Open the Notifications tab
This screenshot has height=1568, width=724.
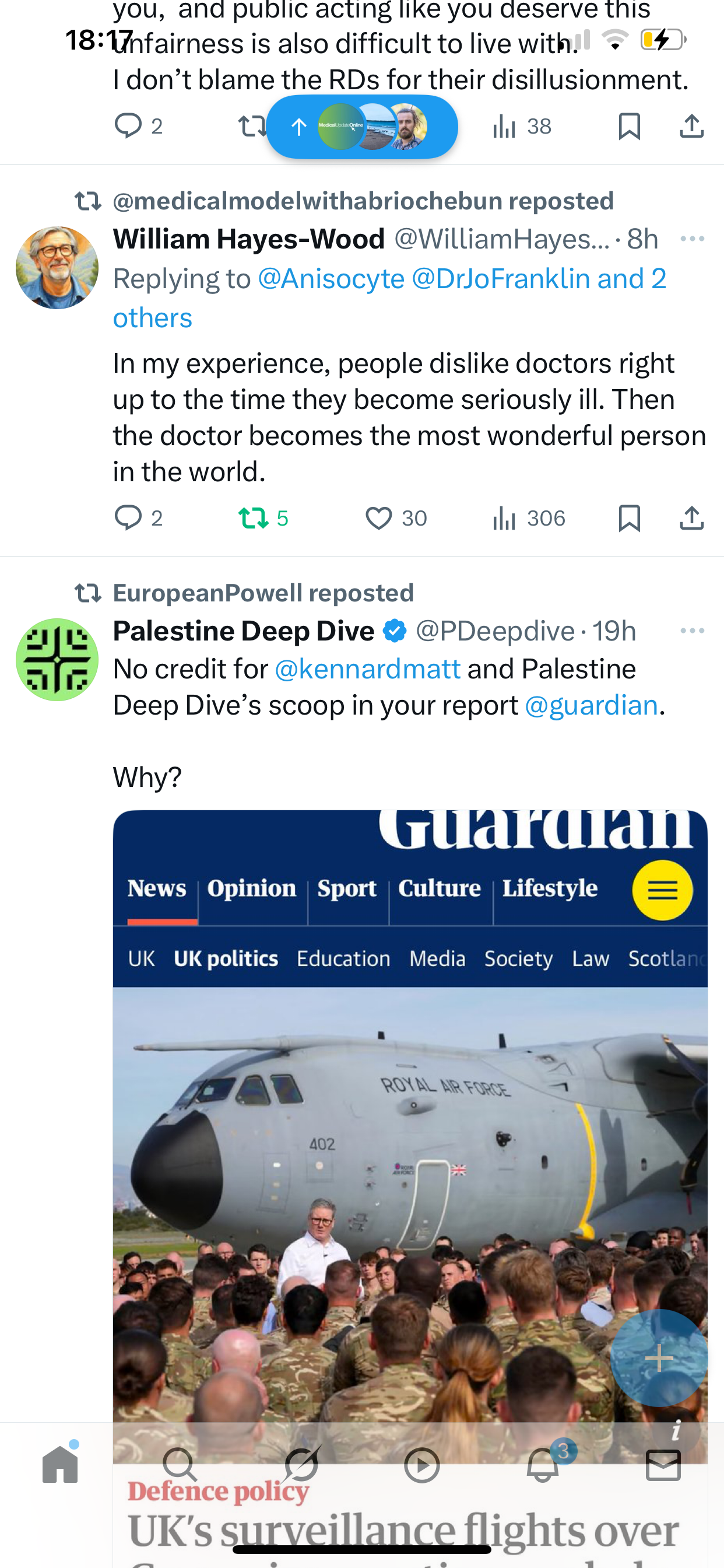[543, 1465]
